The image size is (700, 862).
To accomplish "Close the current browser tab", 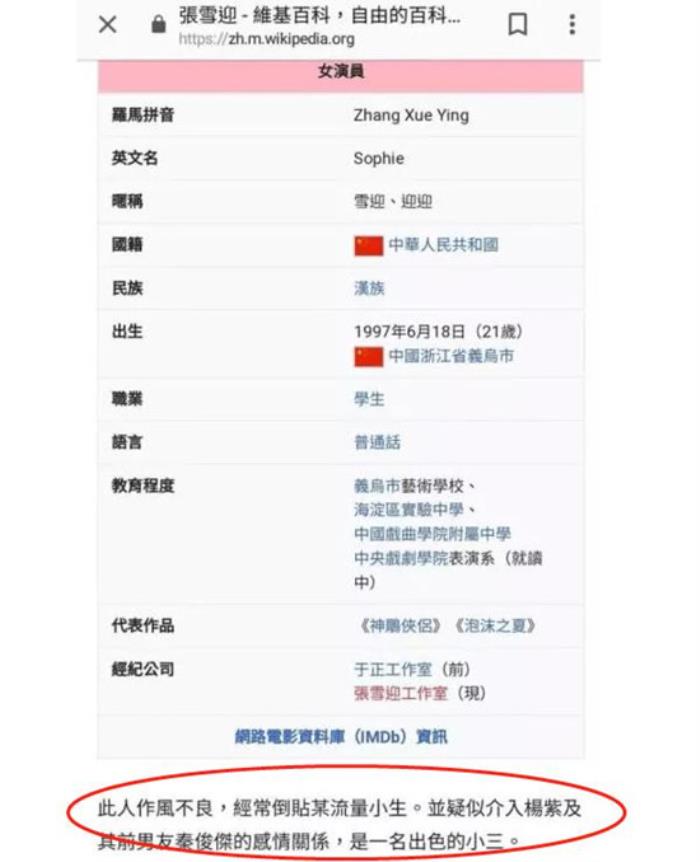I will [108, 25].
